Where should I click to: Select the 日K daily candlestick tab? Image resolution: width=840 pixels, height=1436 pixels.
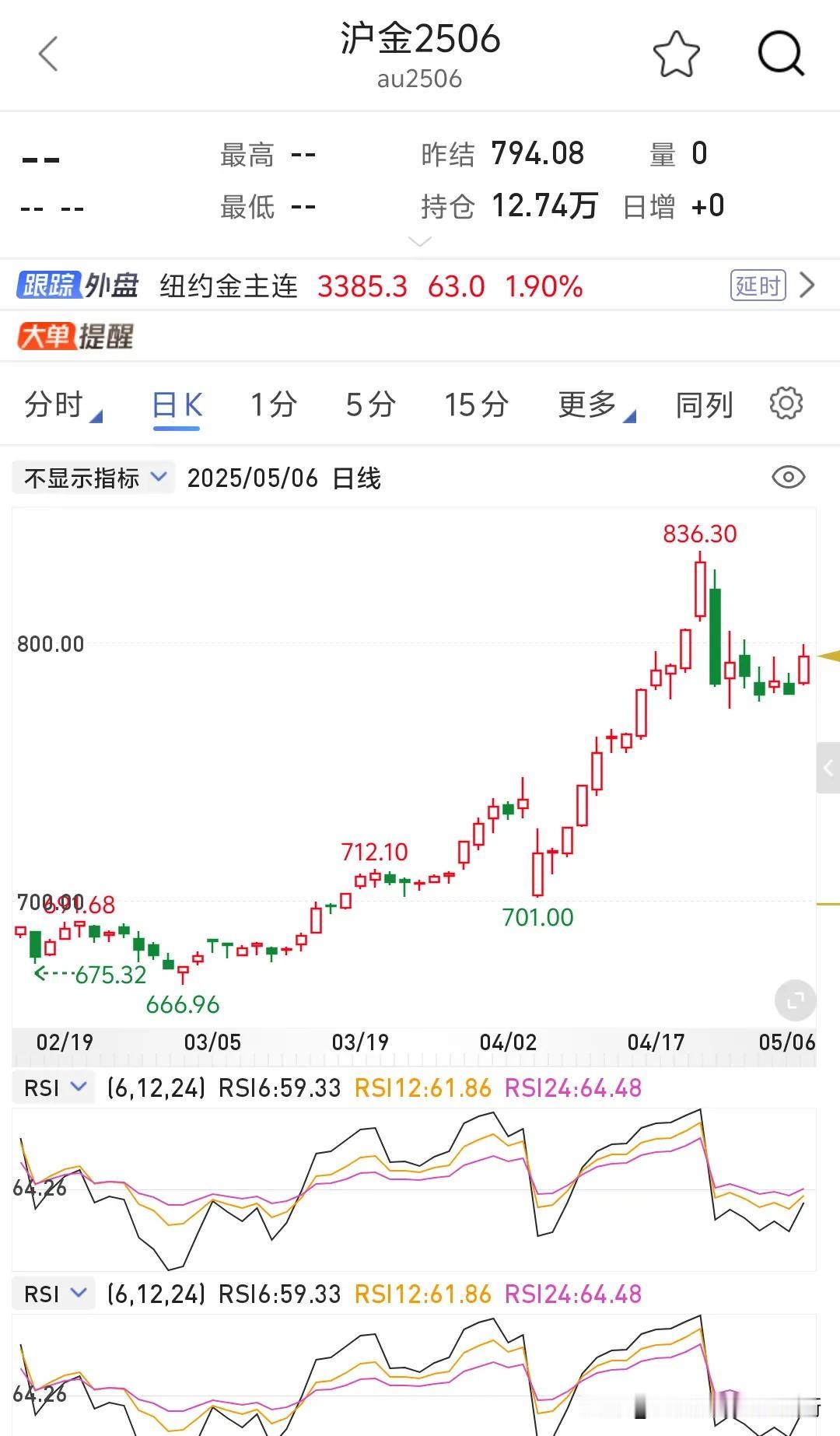[177, 405]
